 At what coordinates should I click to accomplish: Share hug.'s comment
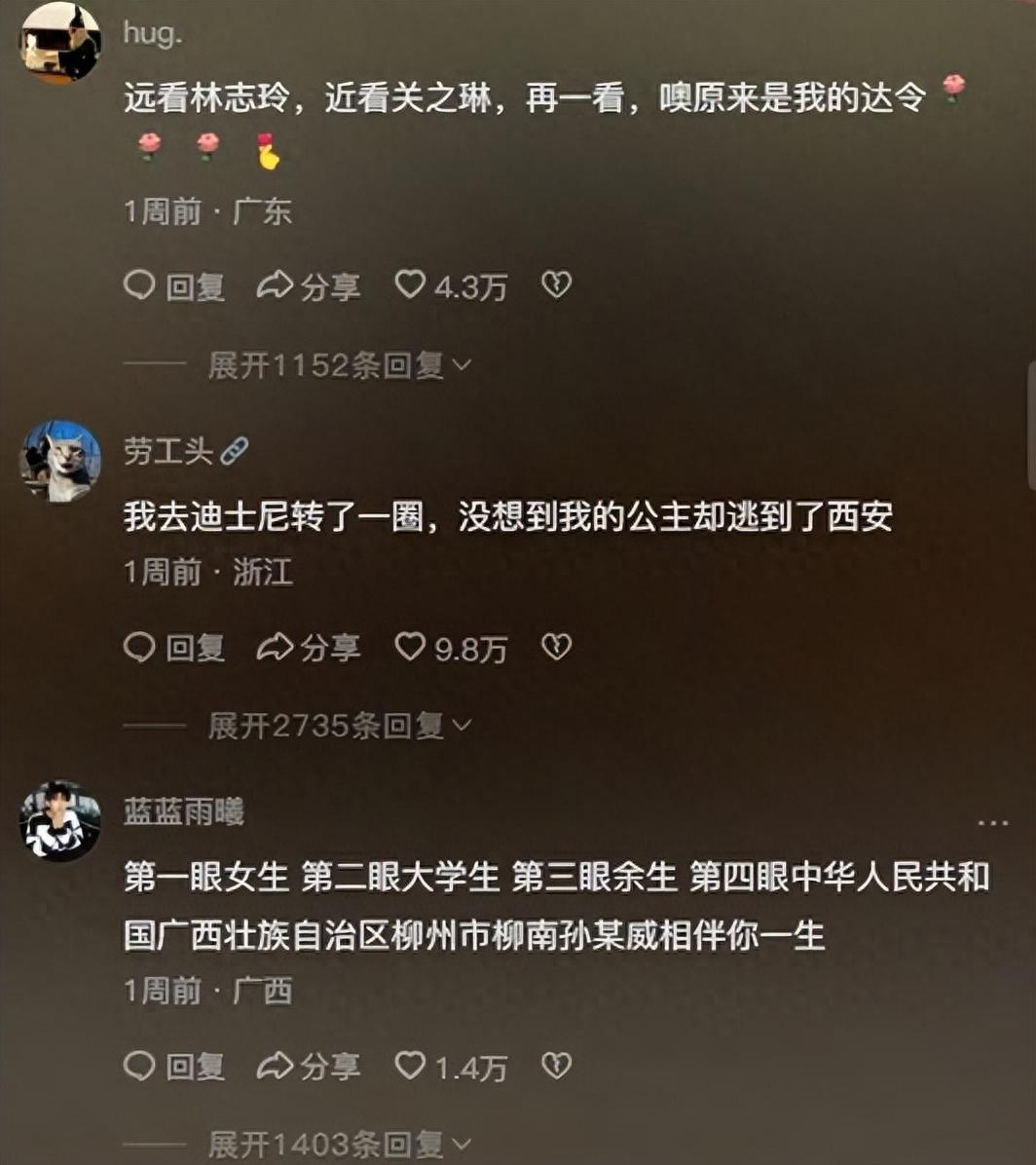[x=308, y=286]
